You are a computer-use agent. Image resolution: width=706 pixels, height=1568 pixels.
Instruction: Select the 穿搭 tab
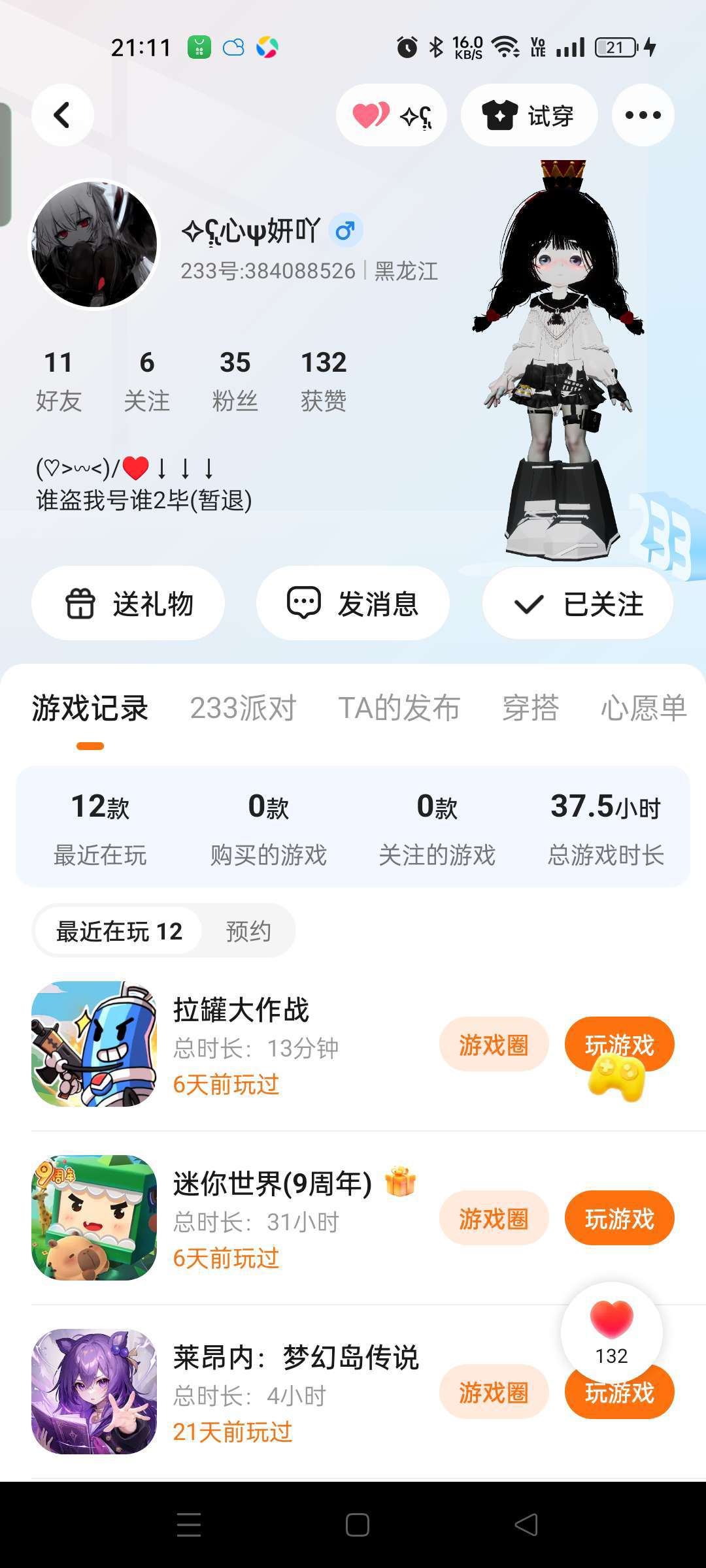pos(530,708)
